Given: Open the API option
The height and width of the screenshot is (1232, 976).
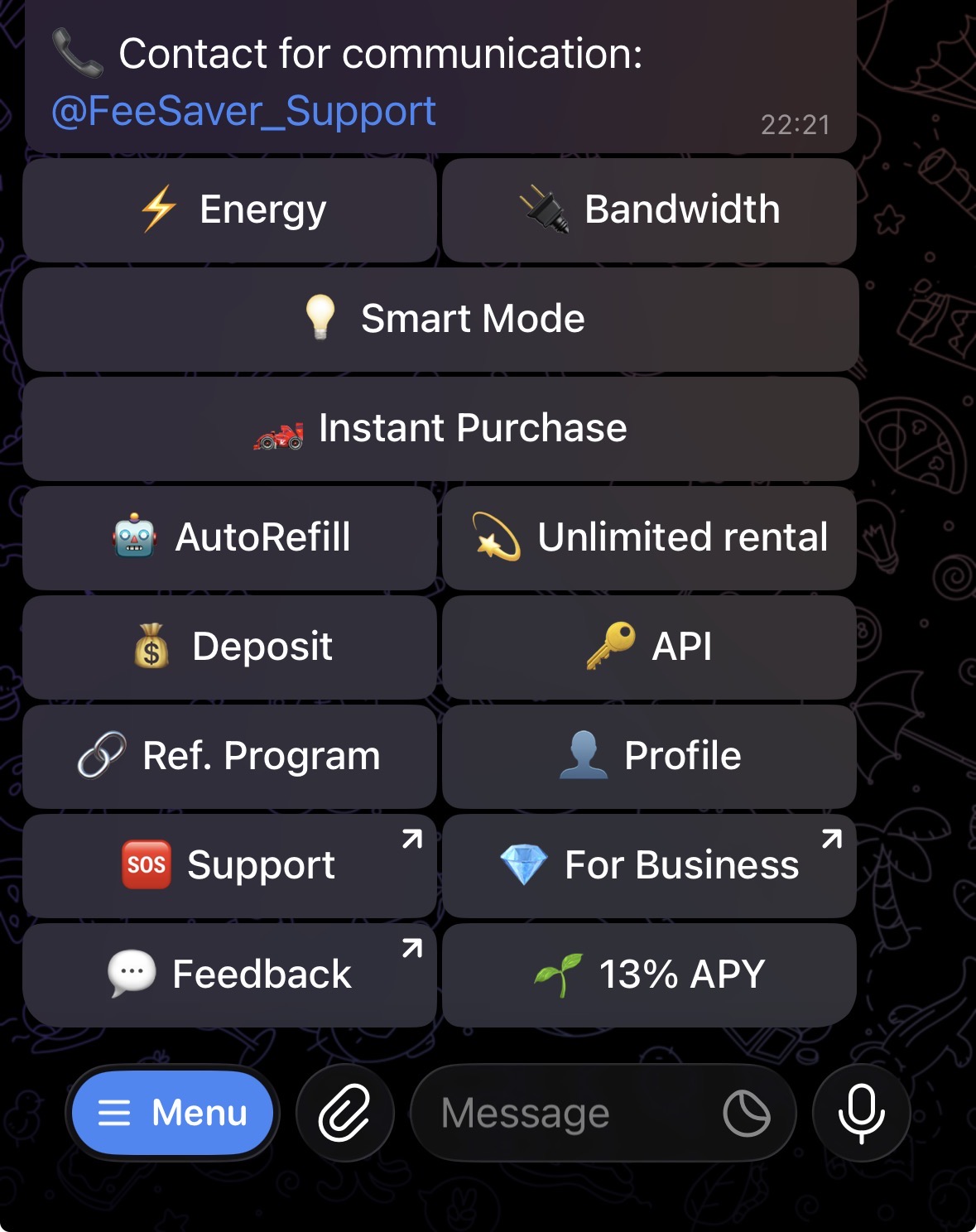Looking at the screenshot, I should 649,647.
